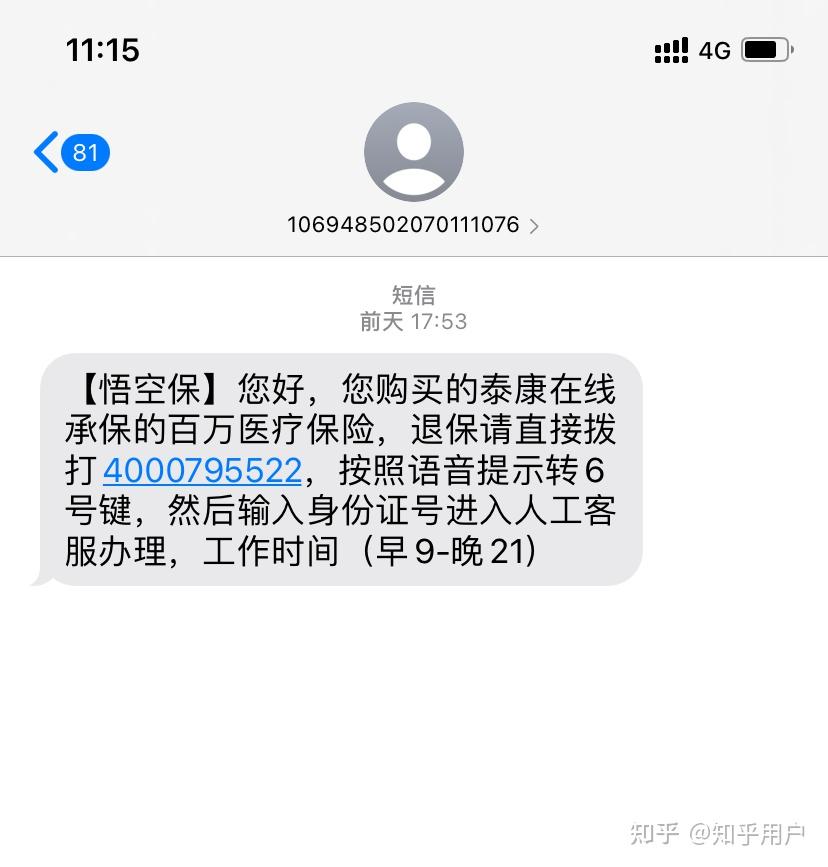Select the 短信 message type label

[x=413, y=295]
